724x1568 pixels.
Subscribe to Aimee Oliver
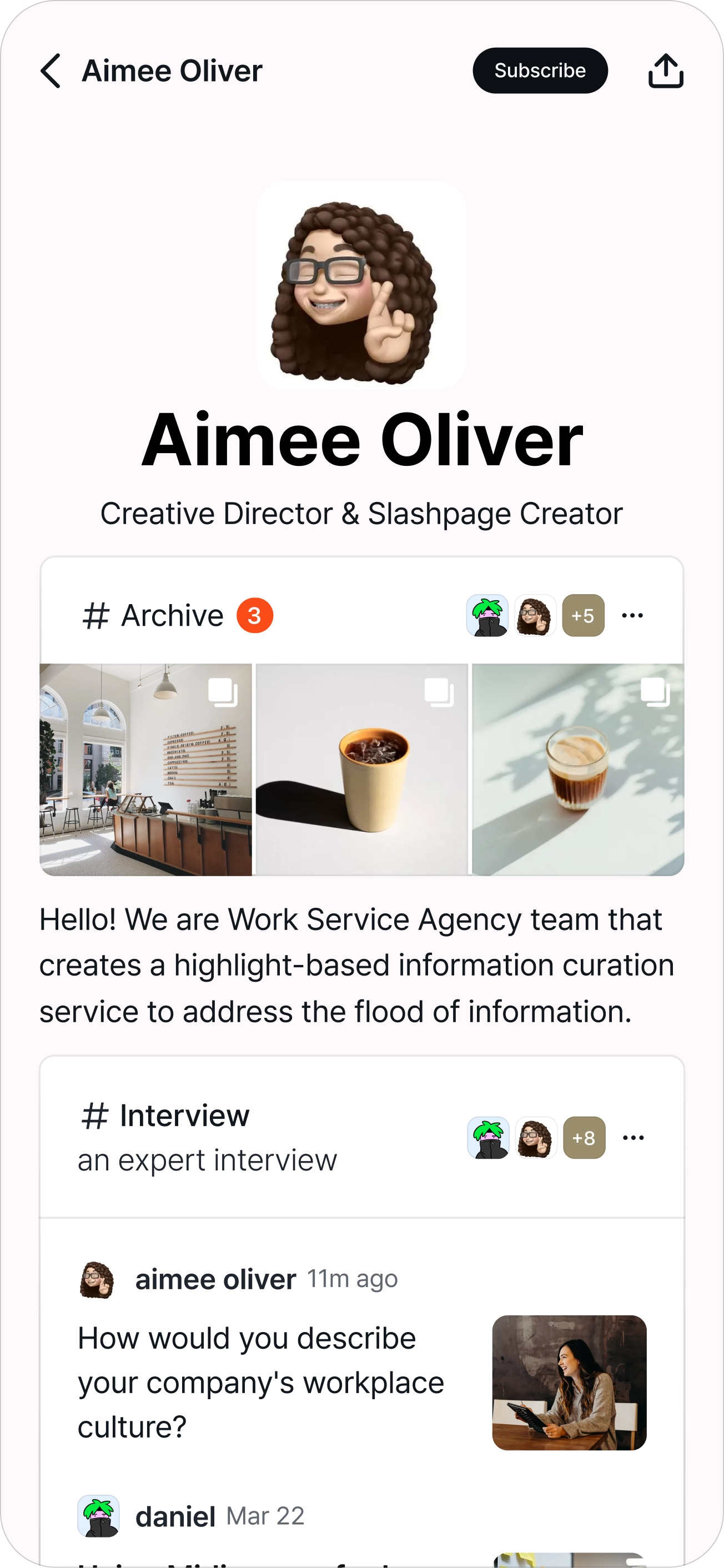[540, 71]
